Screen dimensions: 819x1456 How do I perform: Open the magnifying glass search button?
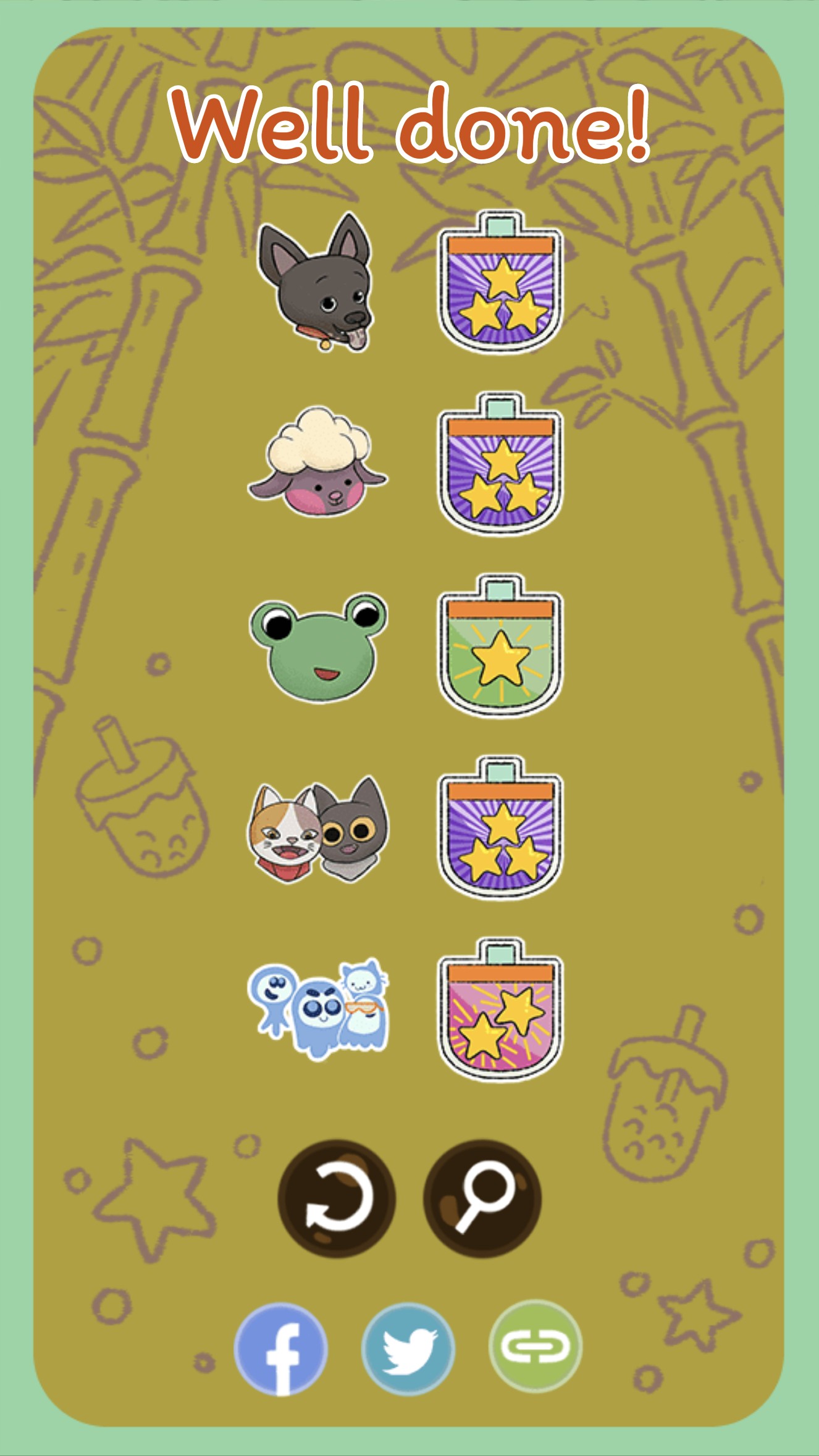[482, 1198]
